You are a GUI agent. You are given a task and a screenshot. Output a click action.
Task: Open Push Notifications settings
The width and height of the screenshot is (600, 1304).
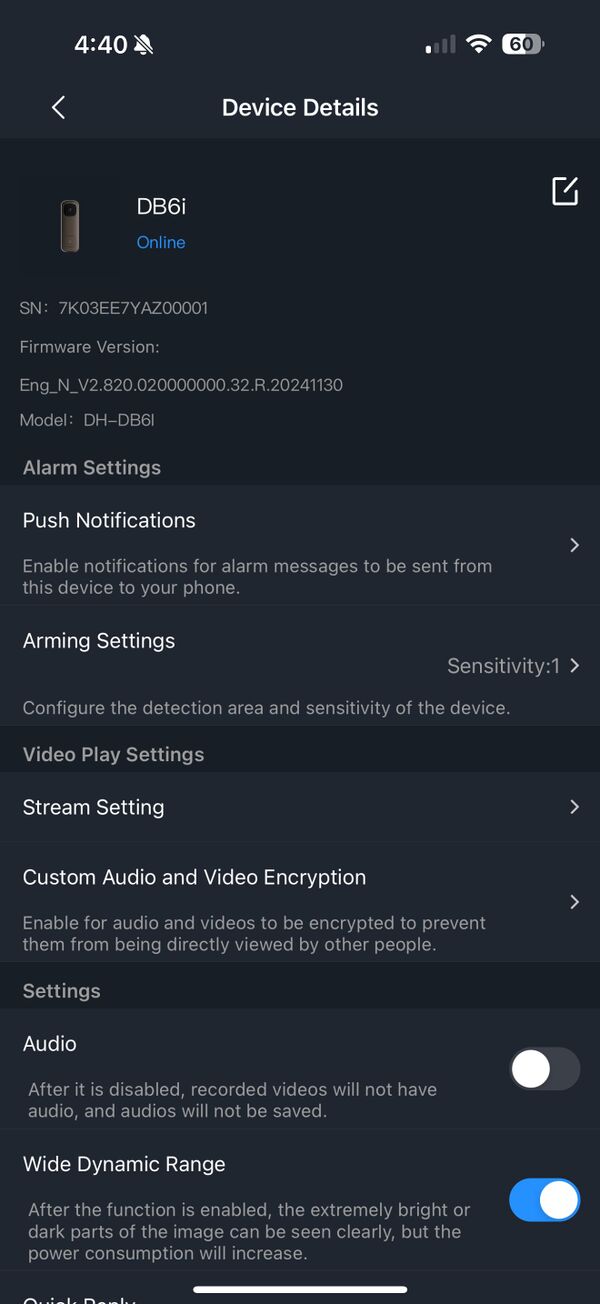[300, 545]
